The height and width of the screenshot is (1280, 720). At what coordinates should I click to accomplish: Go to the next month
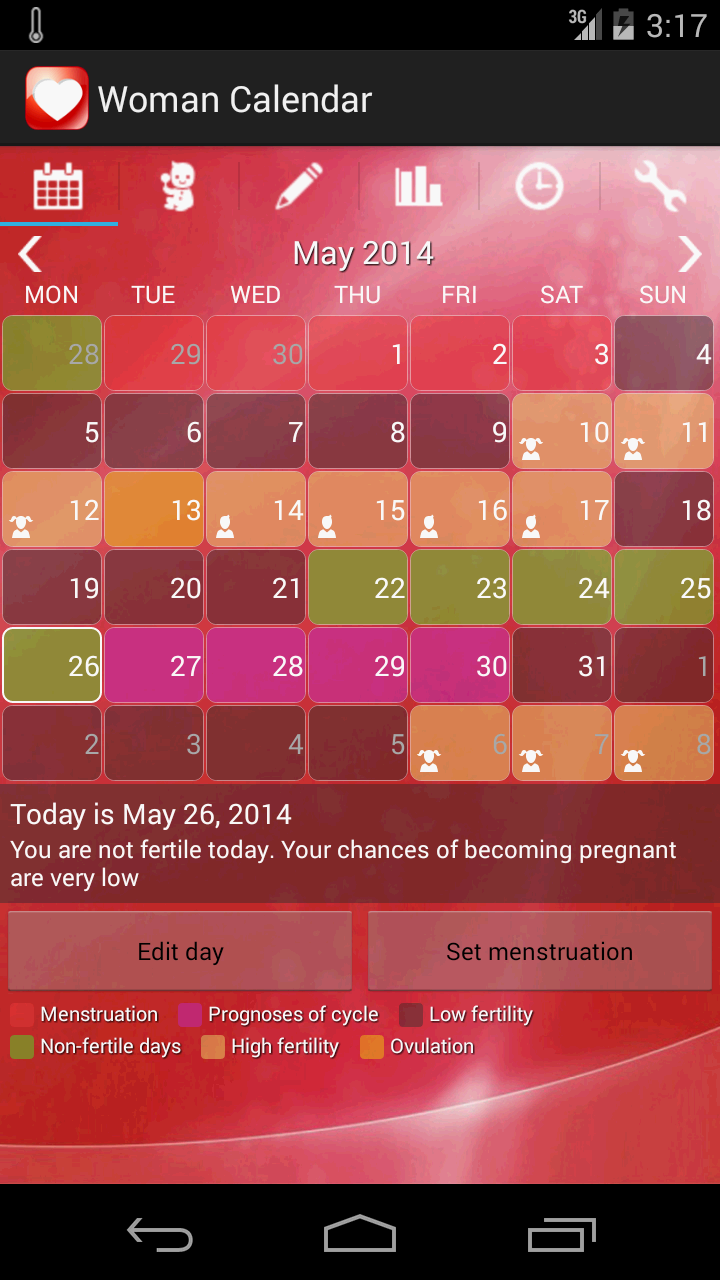coord(689,254)
